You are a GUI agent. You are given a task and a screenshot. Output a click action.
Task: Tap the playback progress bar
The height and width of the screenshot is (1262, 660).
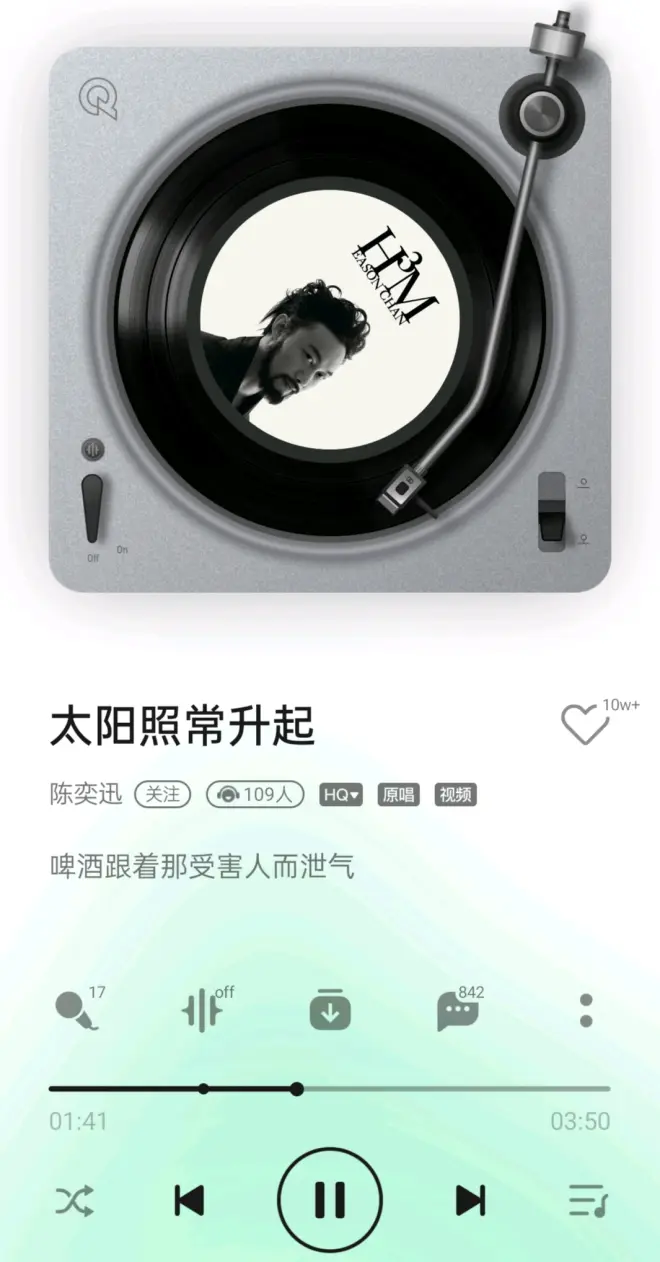pos(450,1089)
